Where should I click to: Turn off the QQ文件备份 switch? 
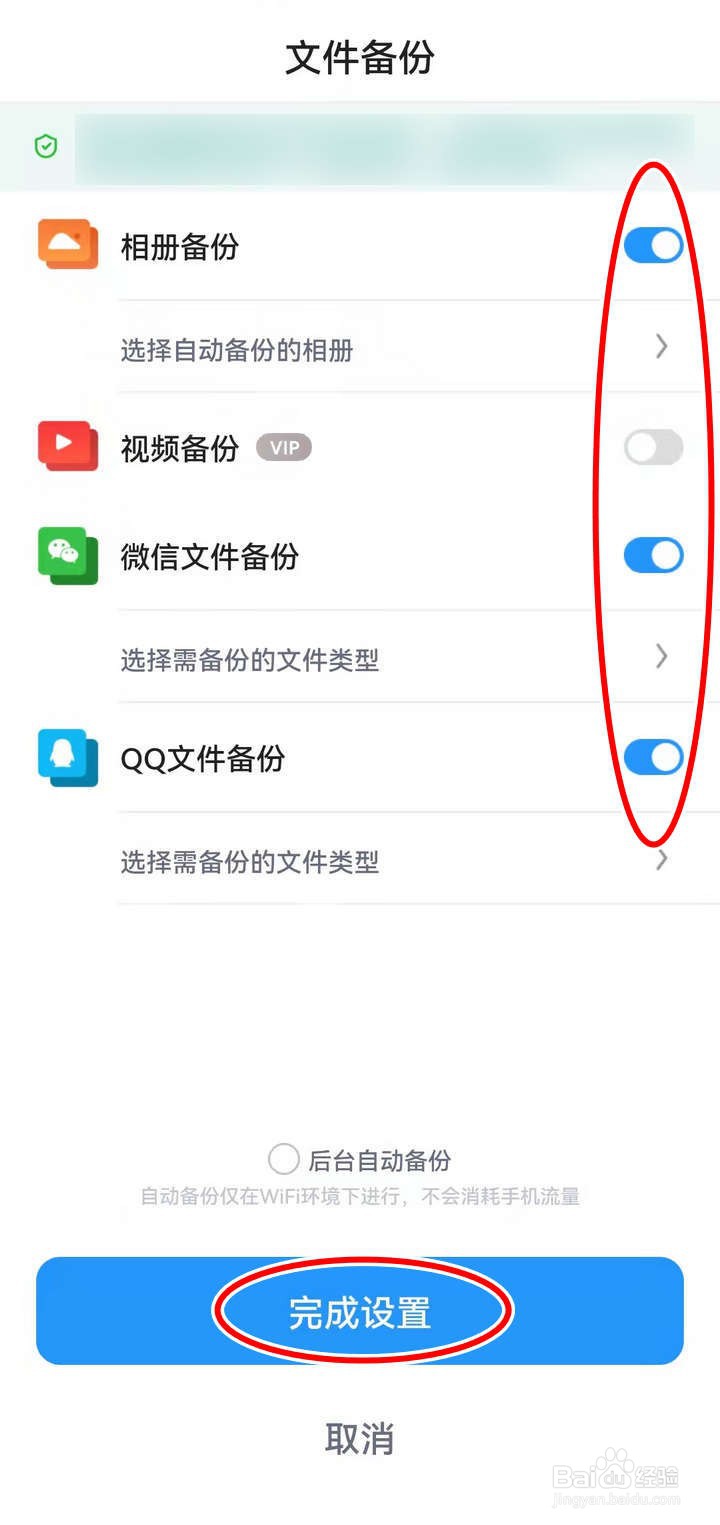(652, 757)
